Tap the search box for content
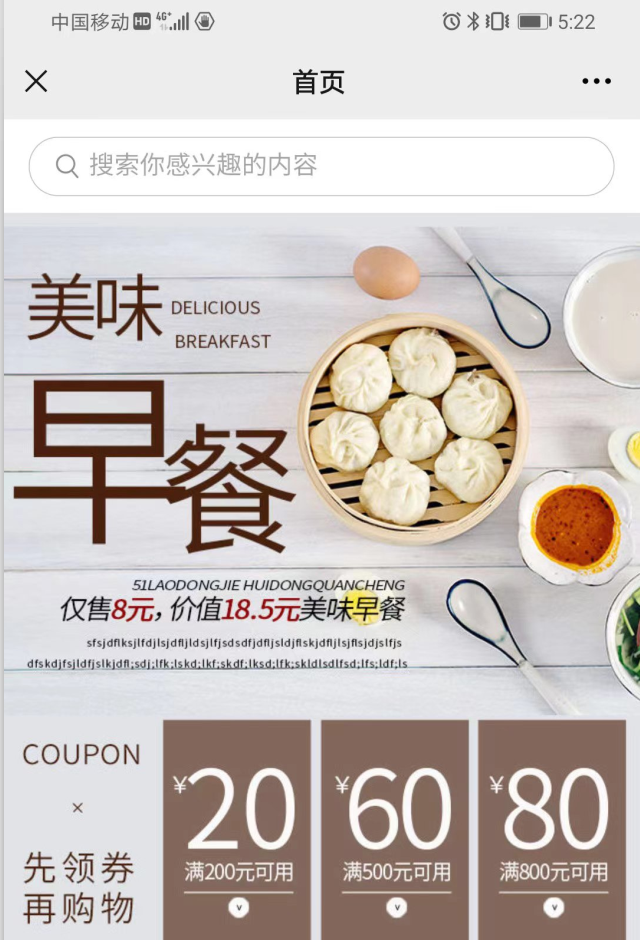The image size is (640, 940). pos(320,166)
